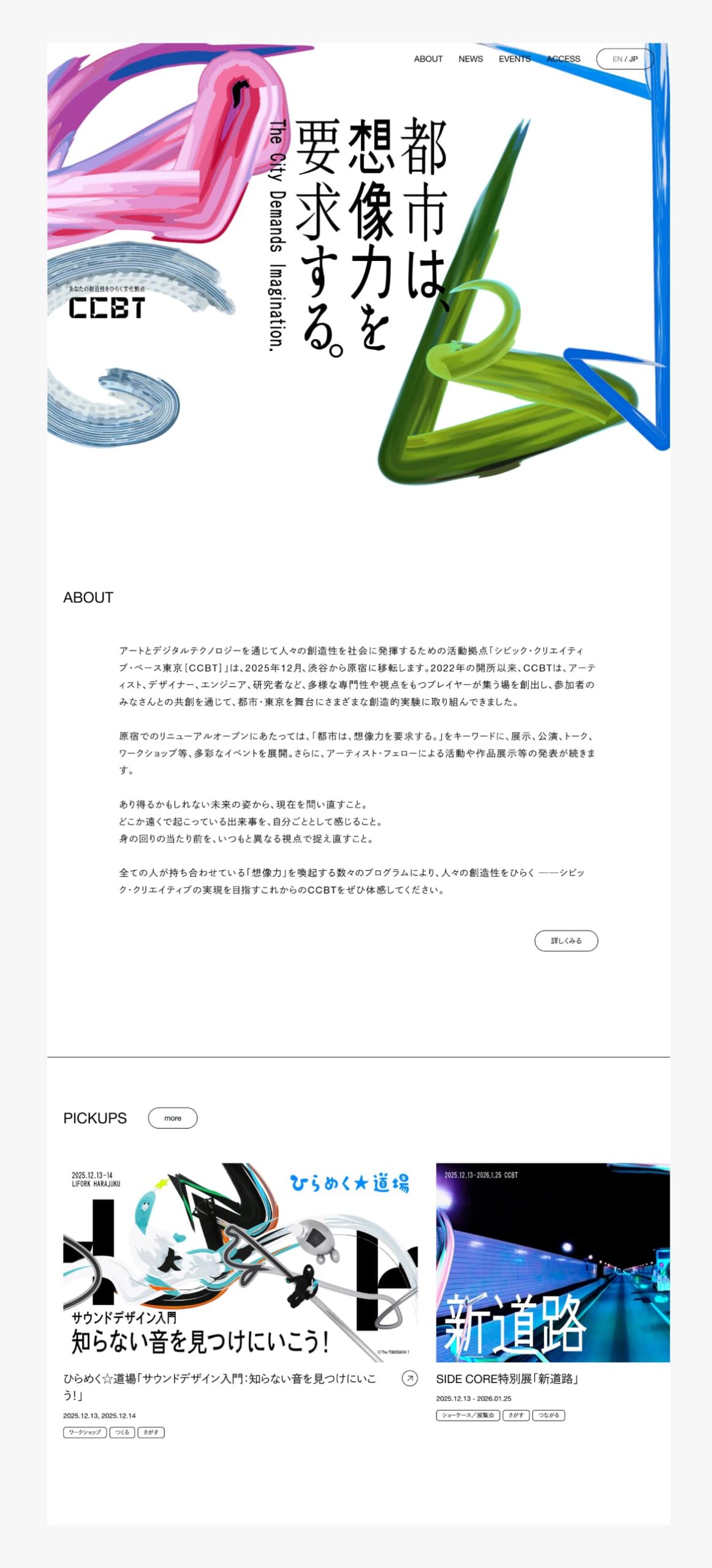Open the ABOUT menu item
This screenshot has height=1568, width=712.
pyautogui.click(x=428, y=59)
